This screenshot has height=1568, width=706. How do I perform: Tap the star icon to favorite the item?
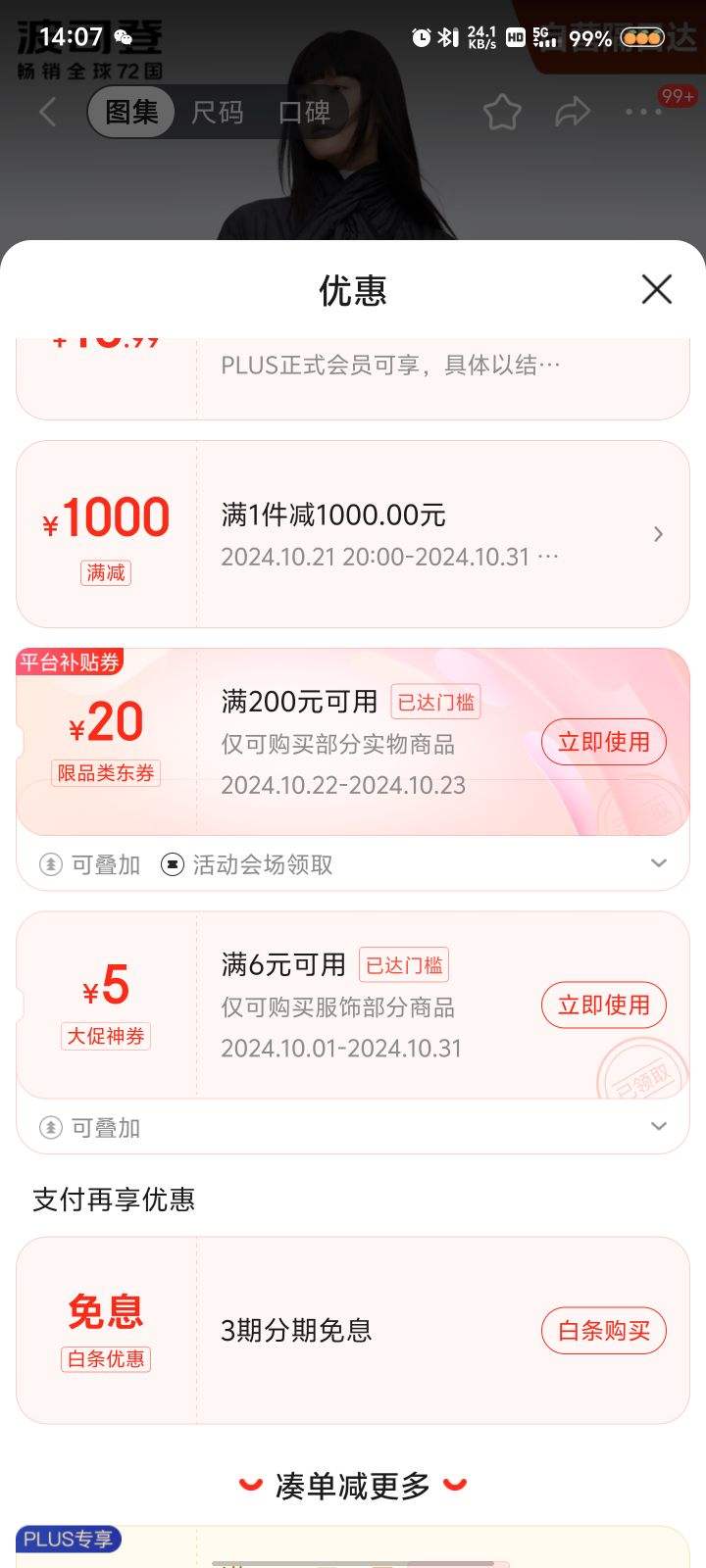(500, 113)
